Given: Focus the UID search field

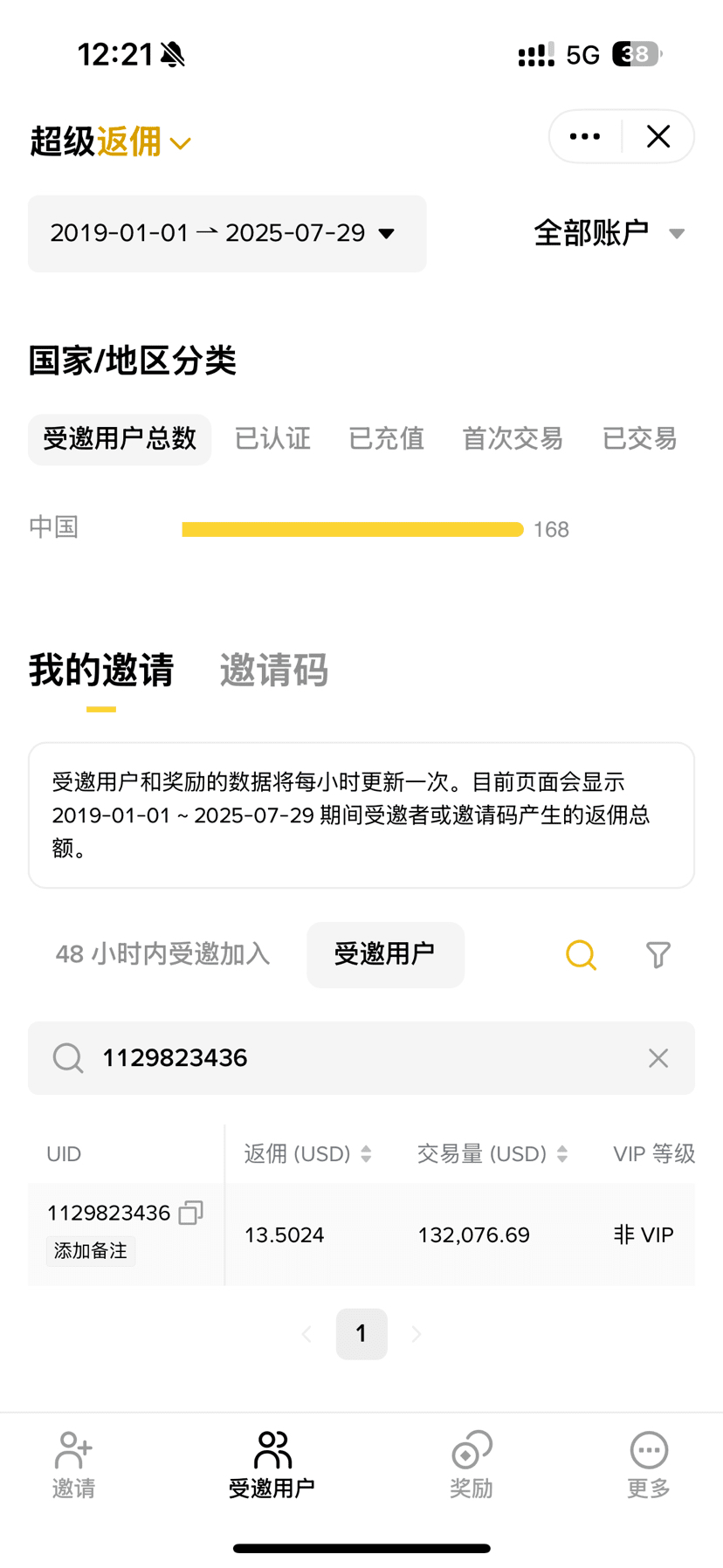Looking at the screenshot, I should click(x=349, y=1058).
